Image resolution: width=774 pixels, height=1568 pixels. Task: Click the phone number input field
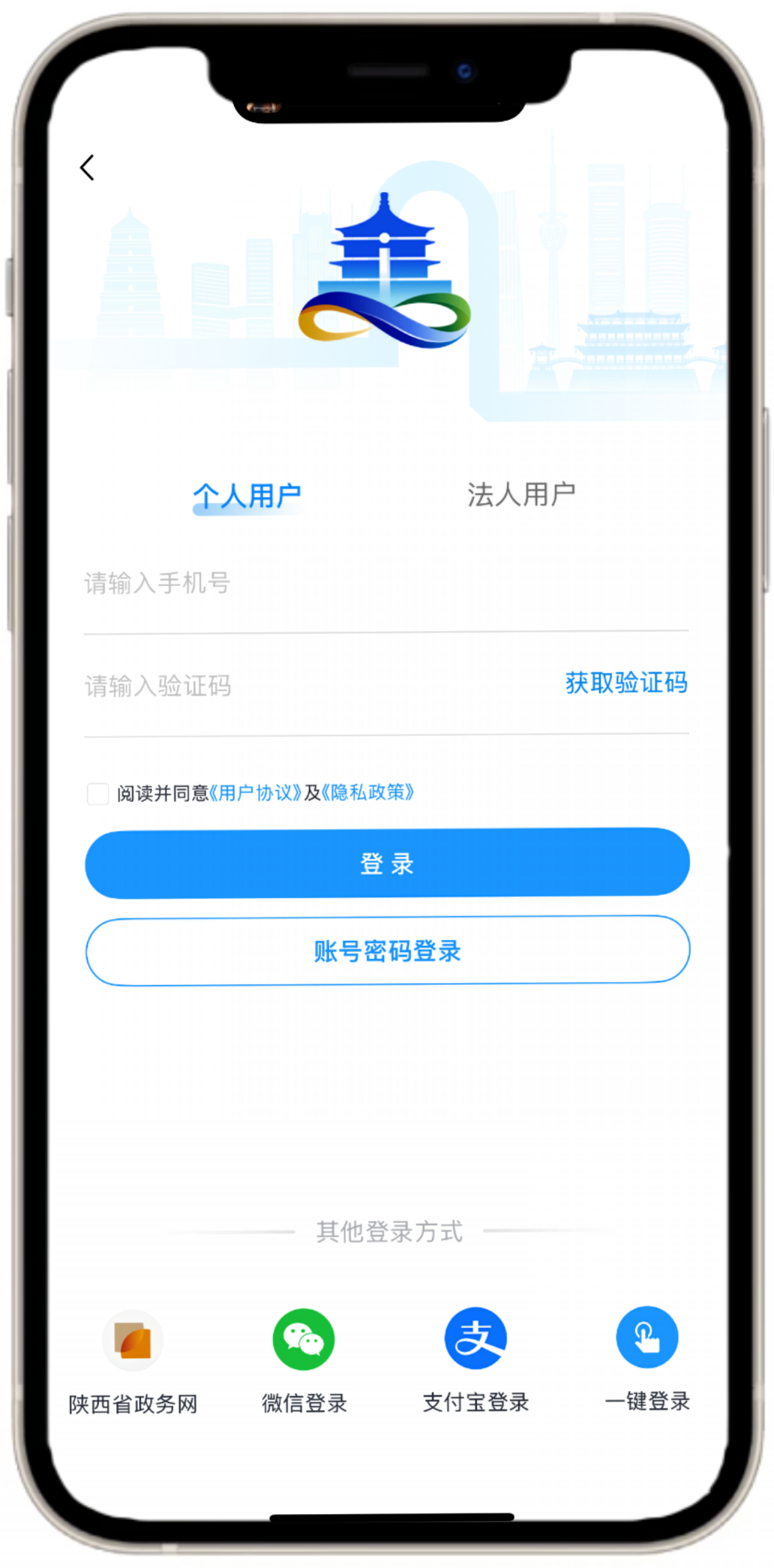click(300, 584)
